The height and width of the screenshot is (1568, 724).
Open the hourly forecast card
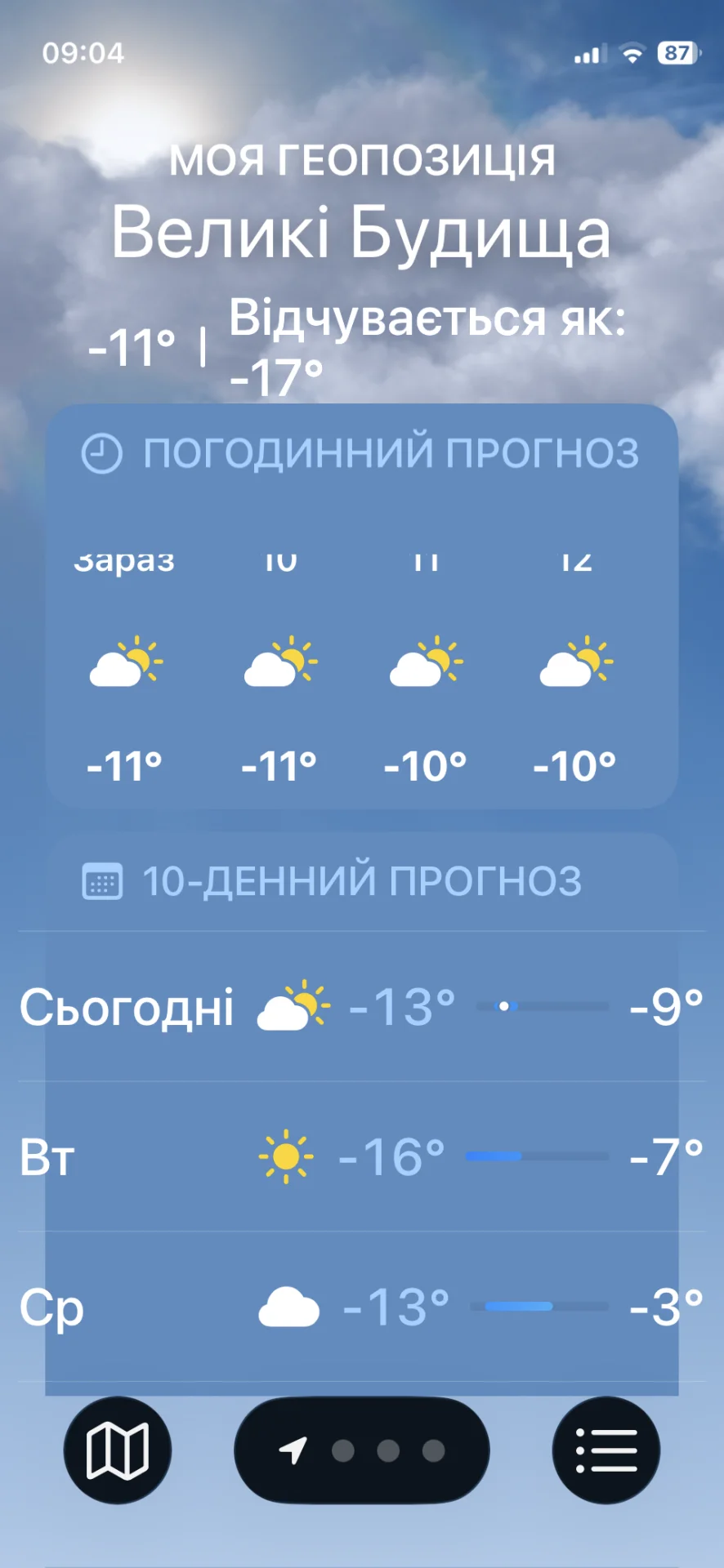point(362,606)
